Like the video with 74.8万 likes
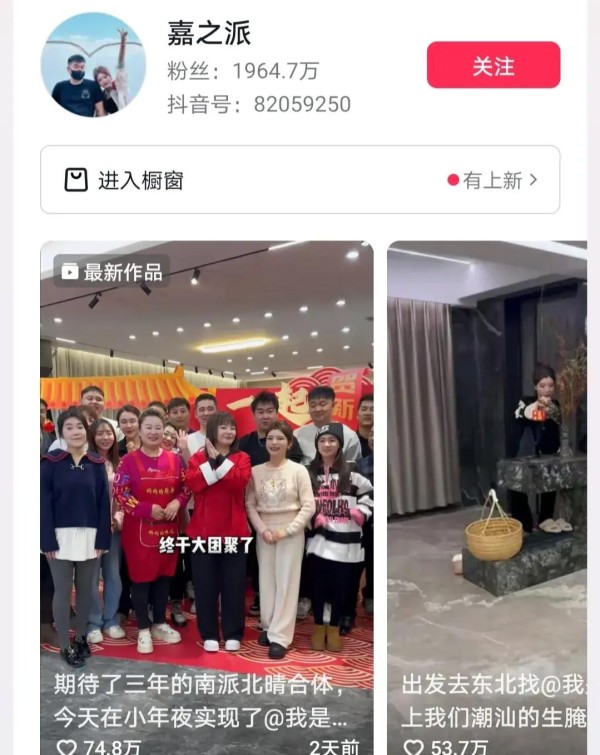600x755 pixels. (x=67, y=746)
